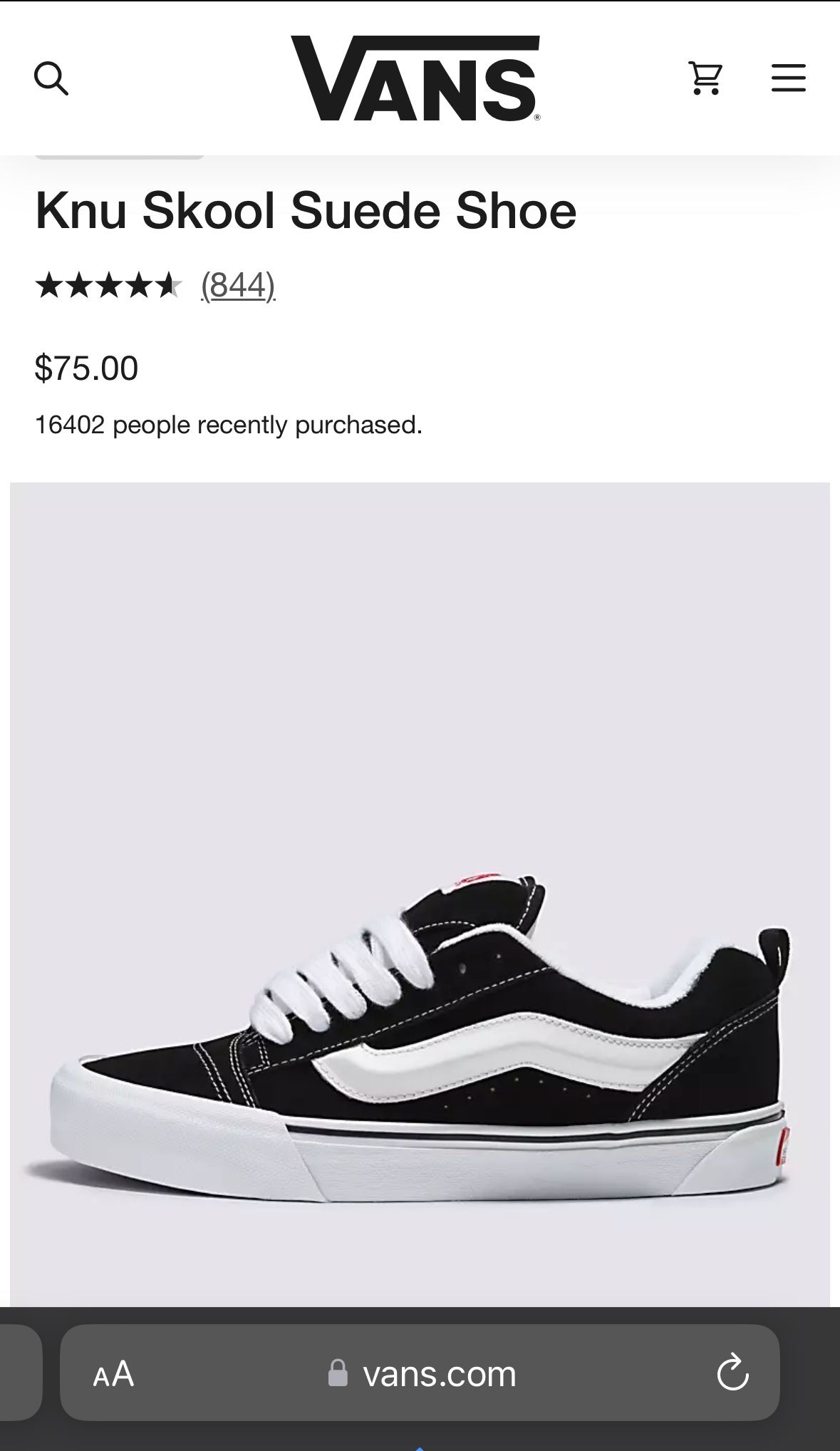The width and height of the screenshot is (840, 1451).
Task: Reload the vans.com page
Action: point(732,1373)
